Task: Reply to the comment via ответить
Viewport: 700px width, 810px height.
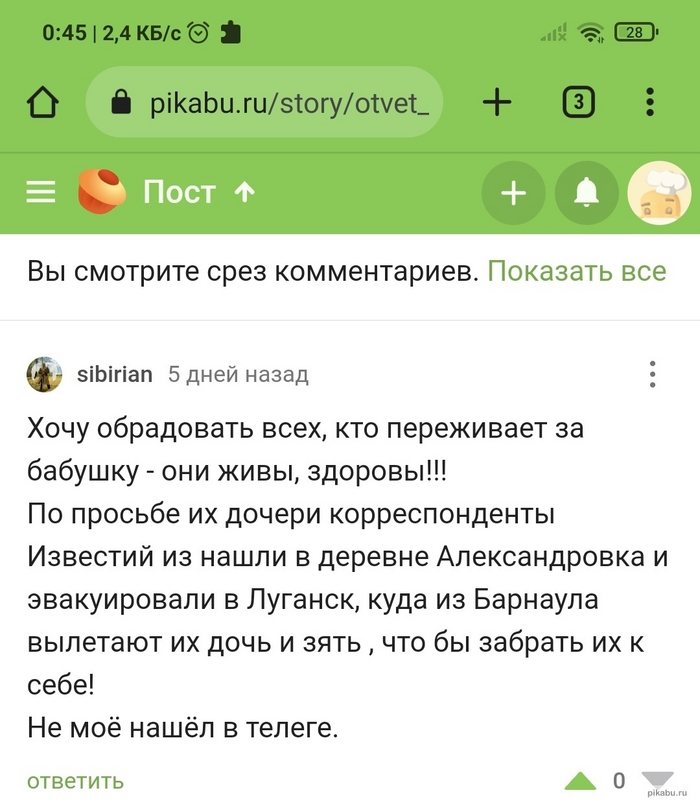Action: coord(76,781)
